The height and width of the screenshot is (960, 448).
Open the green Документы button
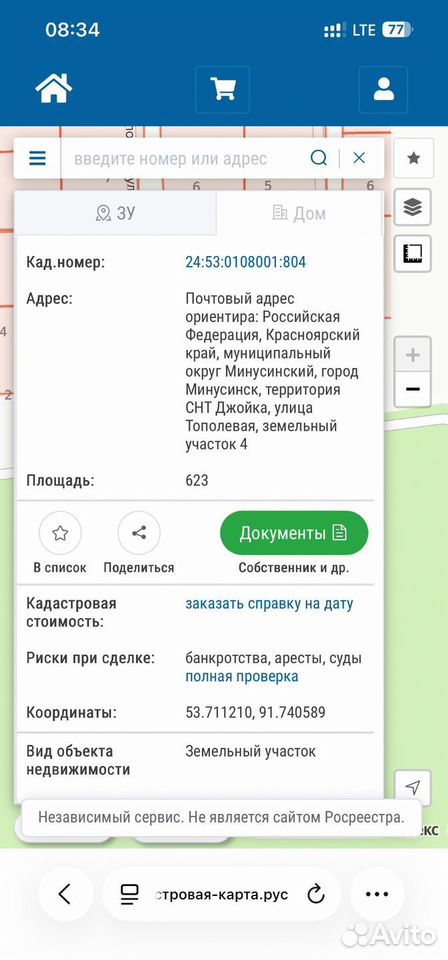[294, 533]
